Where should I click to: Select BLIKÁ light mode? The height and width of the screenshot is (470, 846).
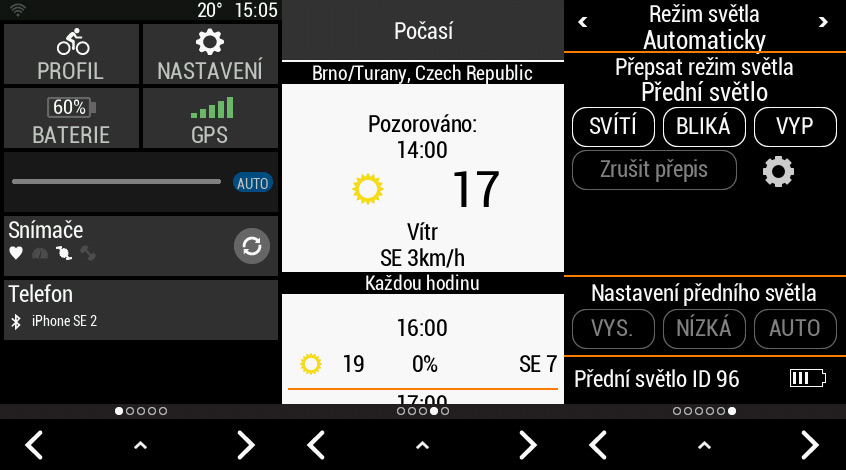click(x=703, y=127)
